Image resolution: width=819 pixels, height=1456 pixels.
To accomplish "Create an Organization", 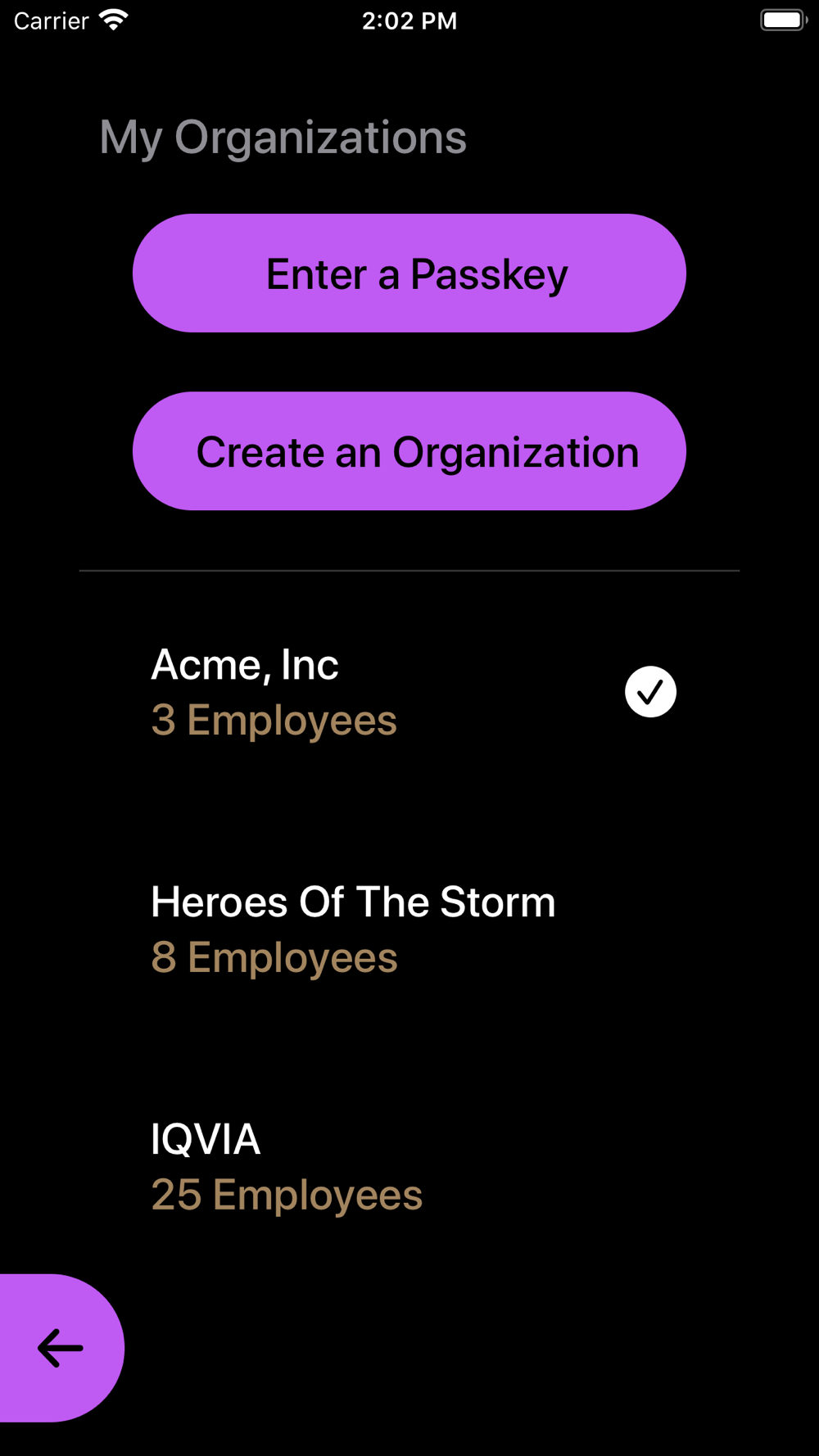I will 409,451.
